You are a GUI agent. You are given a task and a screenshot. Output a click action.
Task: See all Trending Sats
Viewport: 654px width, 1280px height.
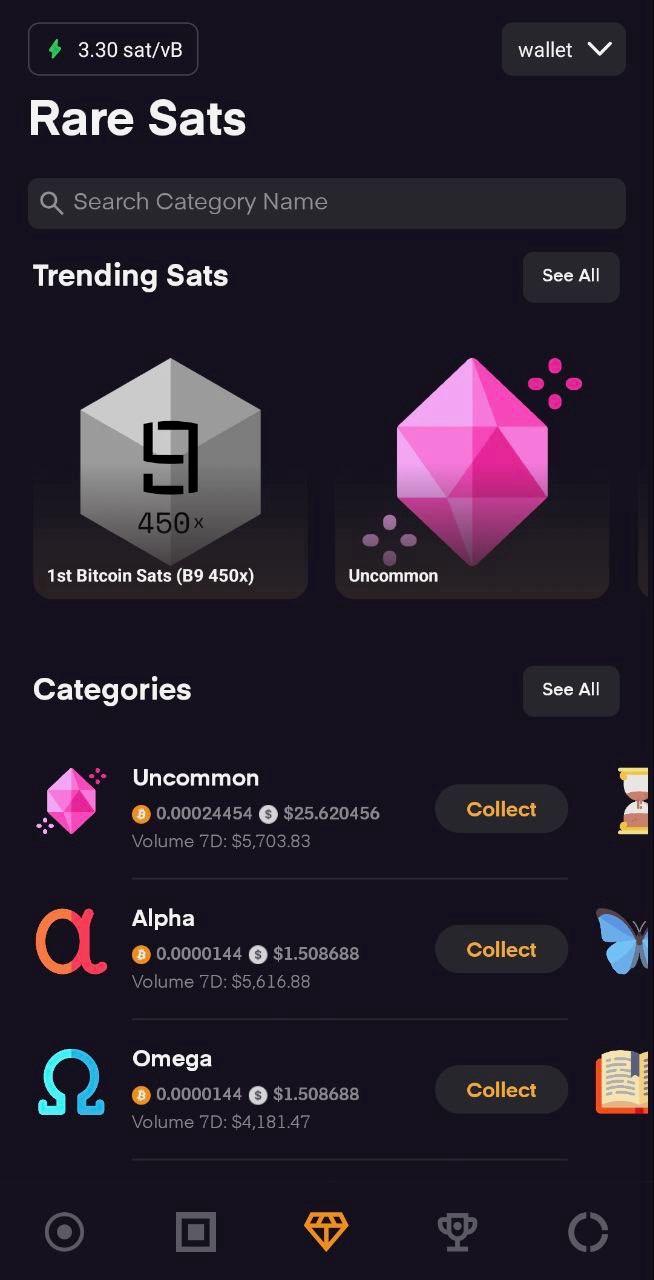[x=571, y=276]
